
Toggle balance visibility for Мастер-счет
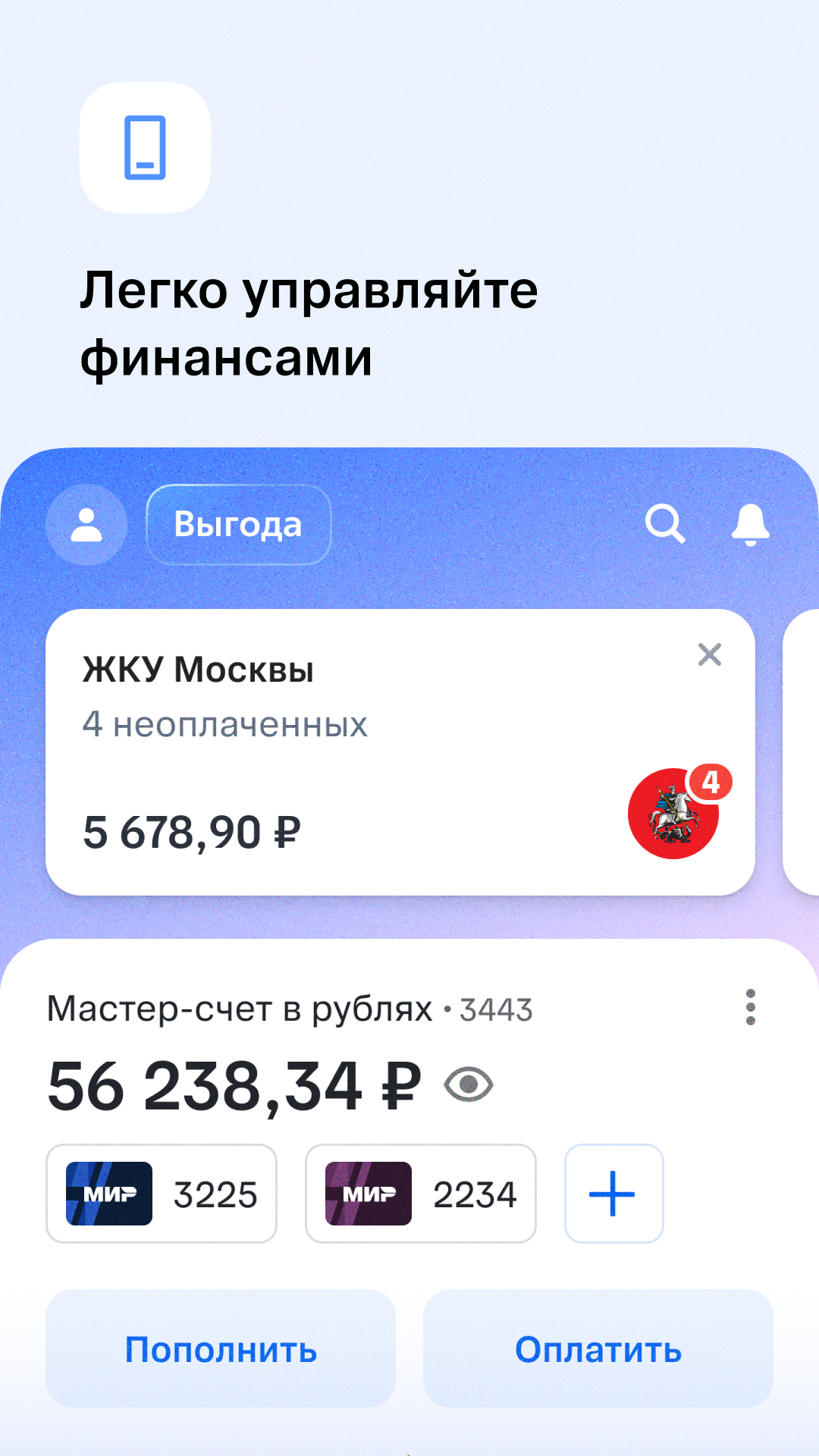coord(469,1086)
